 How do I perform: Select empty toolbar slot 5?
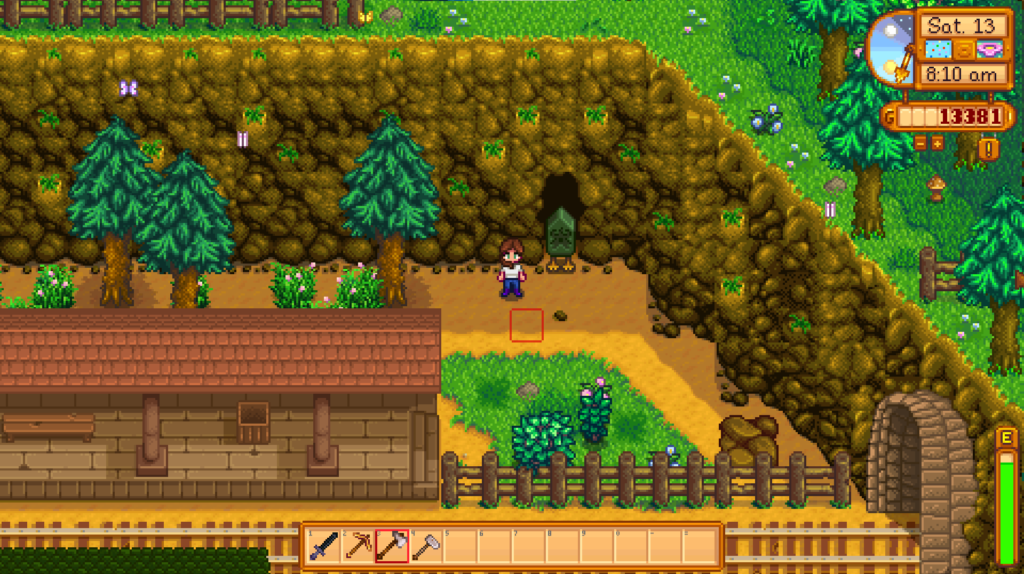(460, 546)
